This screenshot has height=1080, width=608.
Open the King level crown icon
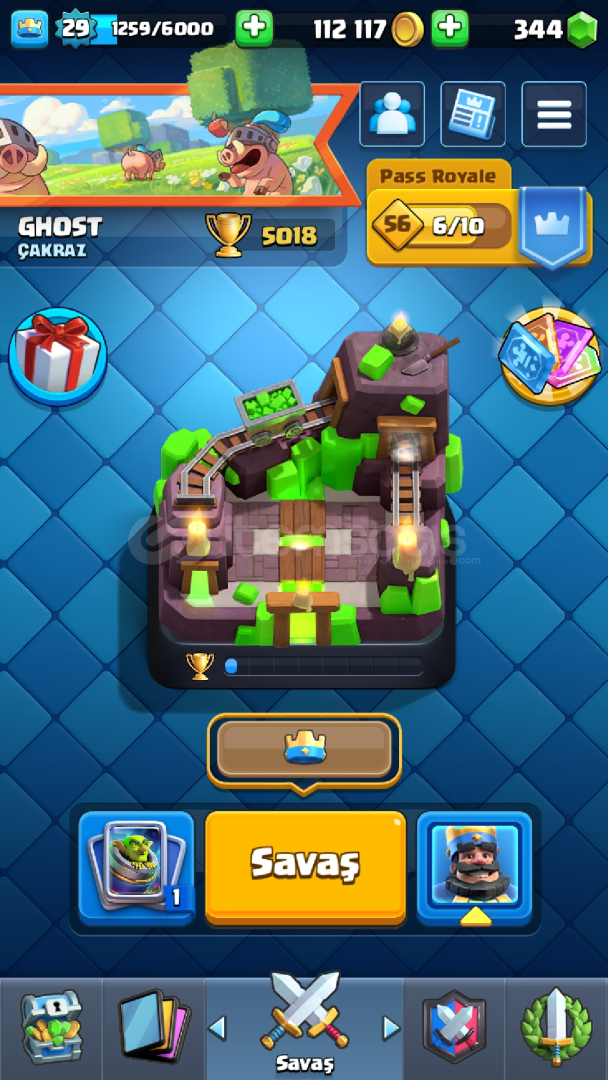point(30,29)
